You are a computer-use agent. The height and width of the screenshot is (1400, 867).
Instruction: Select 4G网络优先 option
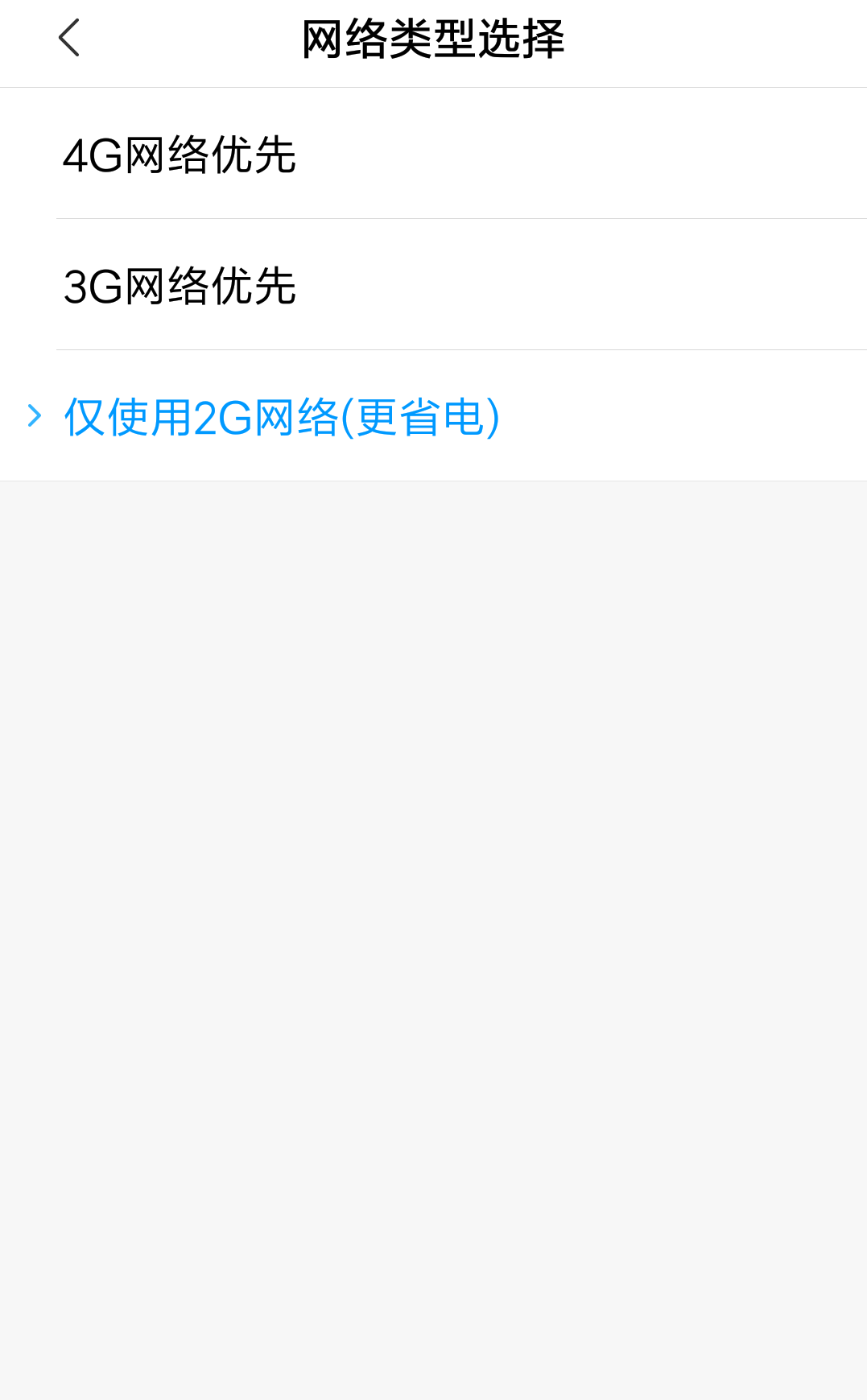[x=433, y=154]
